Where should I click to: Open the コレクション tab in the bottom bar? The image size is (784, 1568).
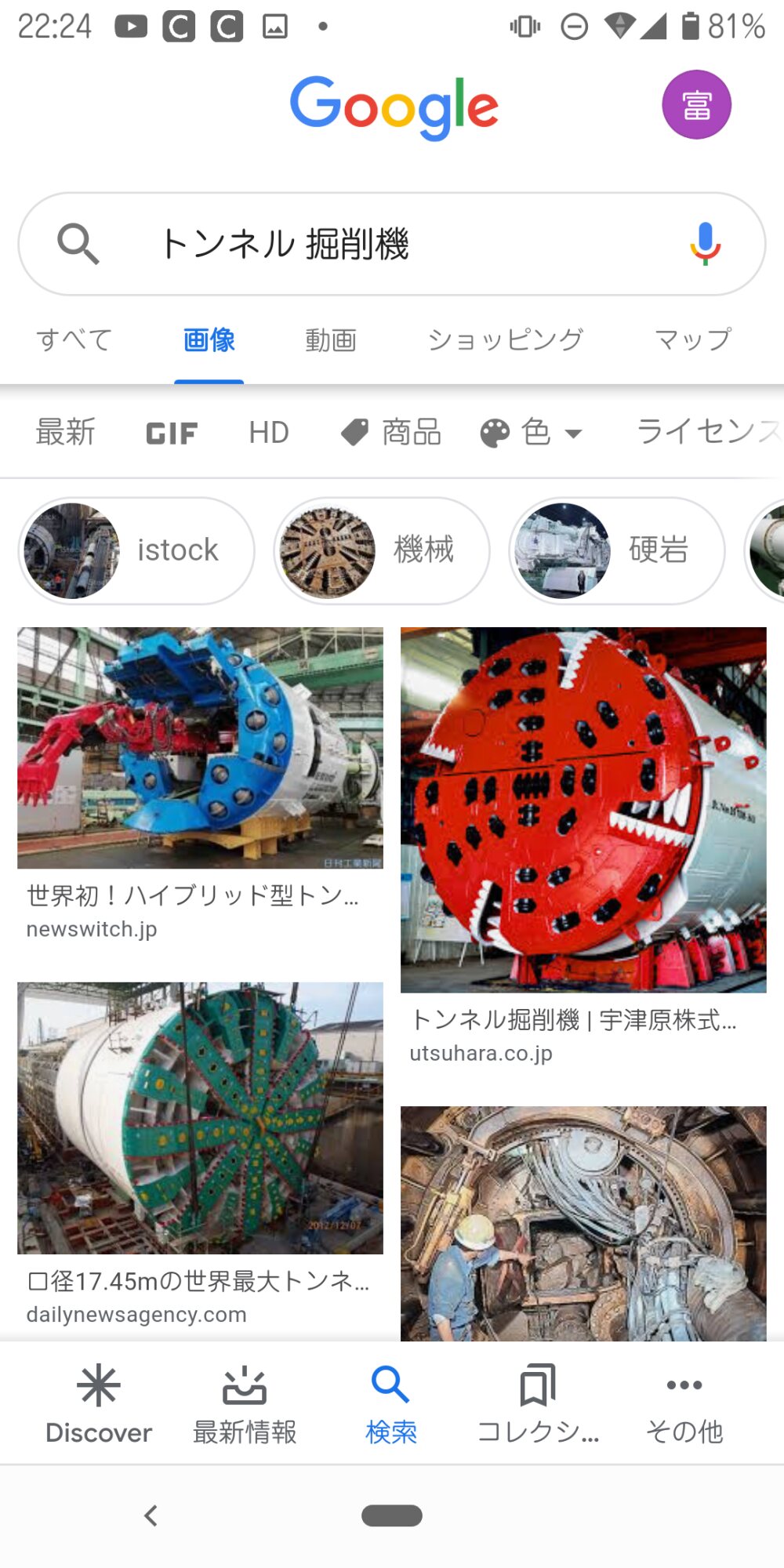[x=538, y=1404]
